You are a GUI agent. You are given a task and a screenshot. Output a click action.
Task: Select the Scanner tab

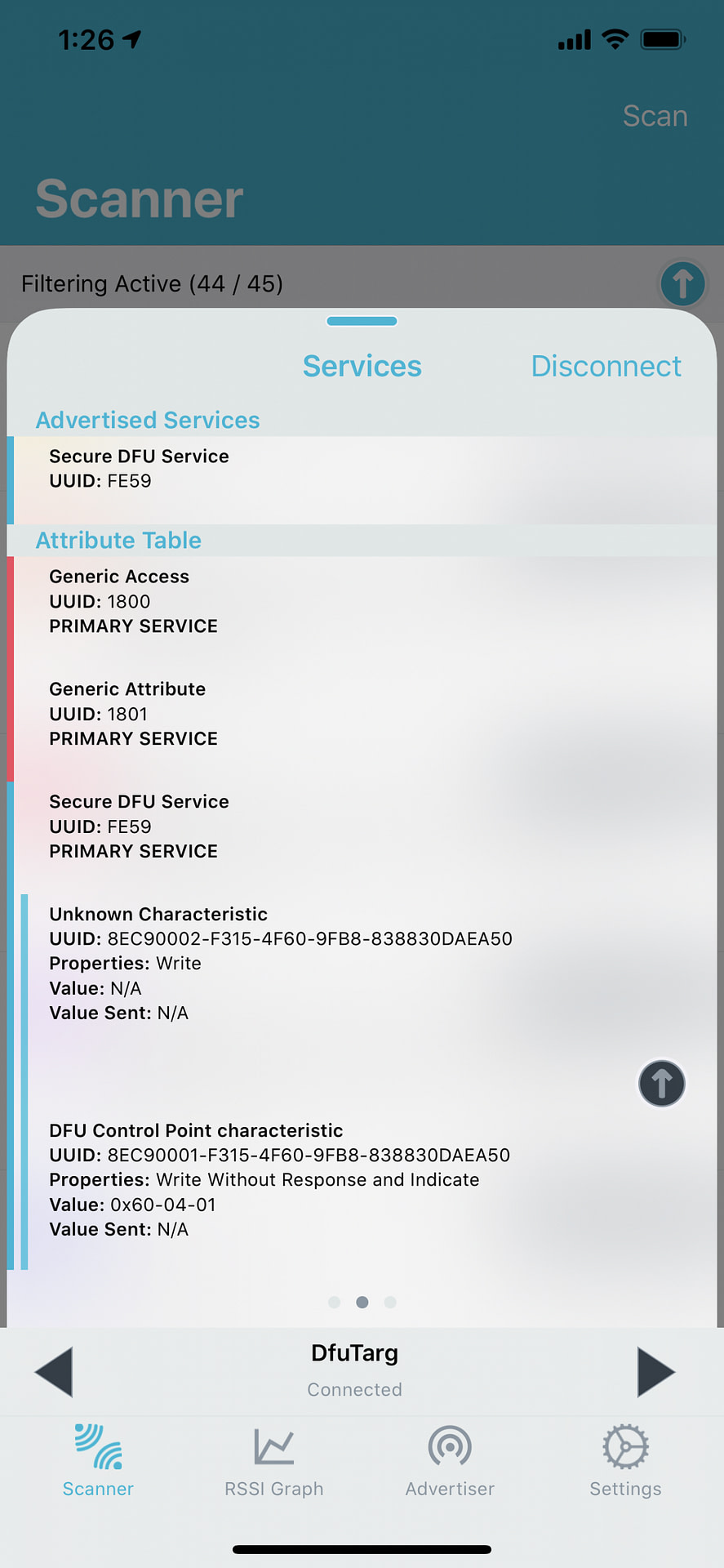pos(98,1462)
